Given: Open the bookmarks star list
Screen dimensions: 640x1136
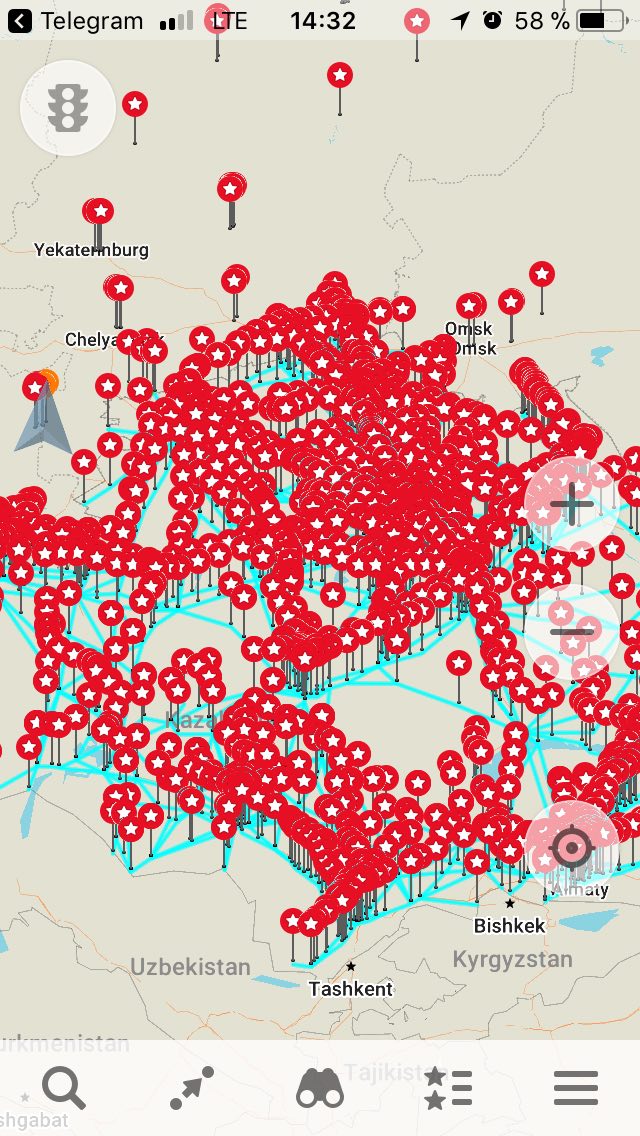Looking at the screenshot, I should point(448,1088).
